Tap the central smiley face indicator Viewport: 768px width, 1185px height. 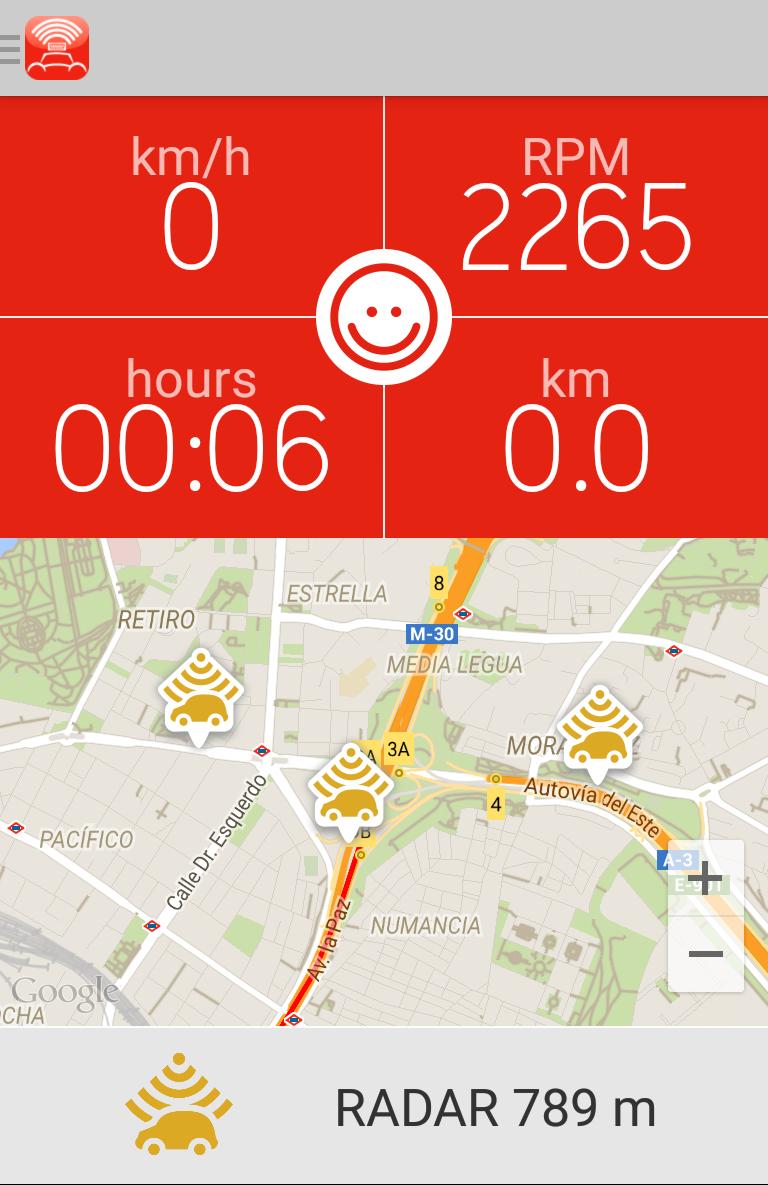coord(384,315)
